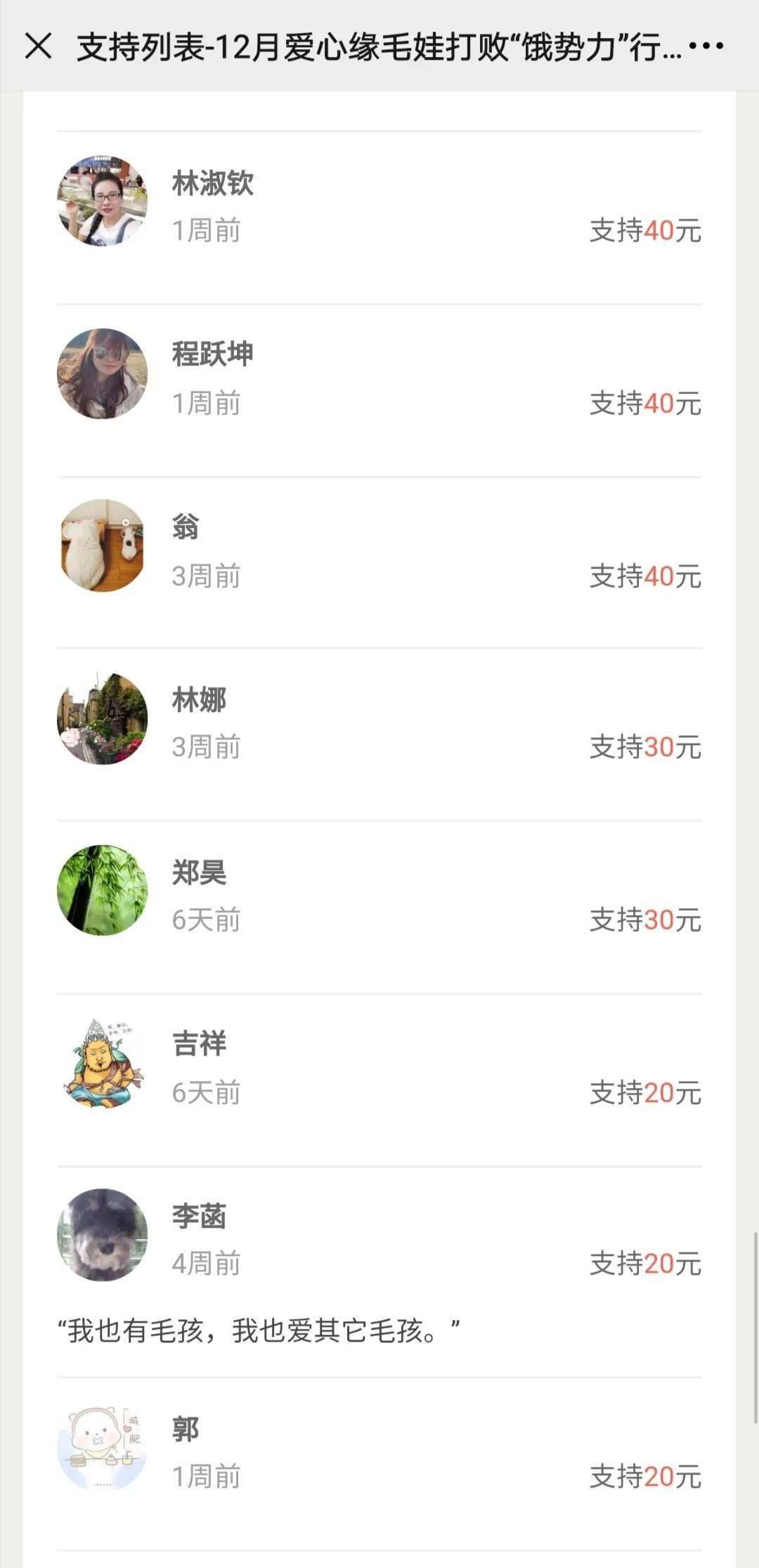Open 林淑钦's profile avatar
The width and height of the screenshot is (759, 1568).
pyautogui.click(x=101, y=200)
